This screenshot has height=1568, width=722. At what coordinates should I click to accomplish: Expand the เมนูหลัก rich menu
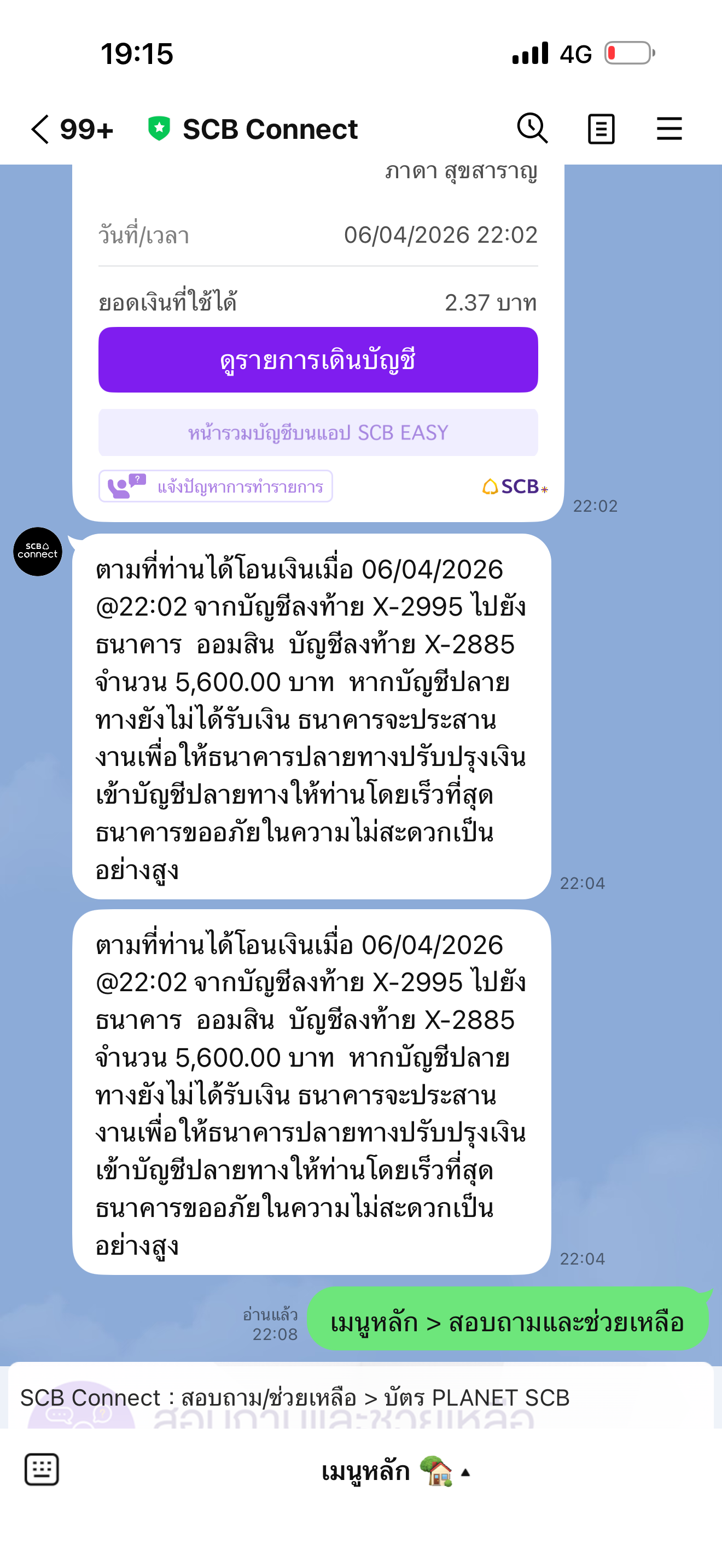pyautogui.click(x=395, y=1472)
